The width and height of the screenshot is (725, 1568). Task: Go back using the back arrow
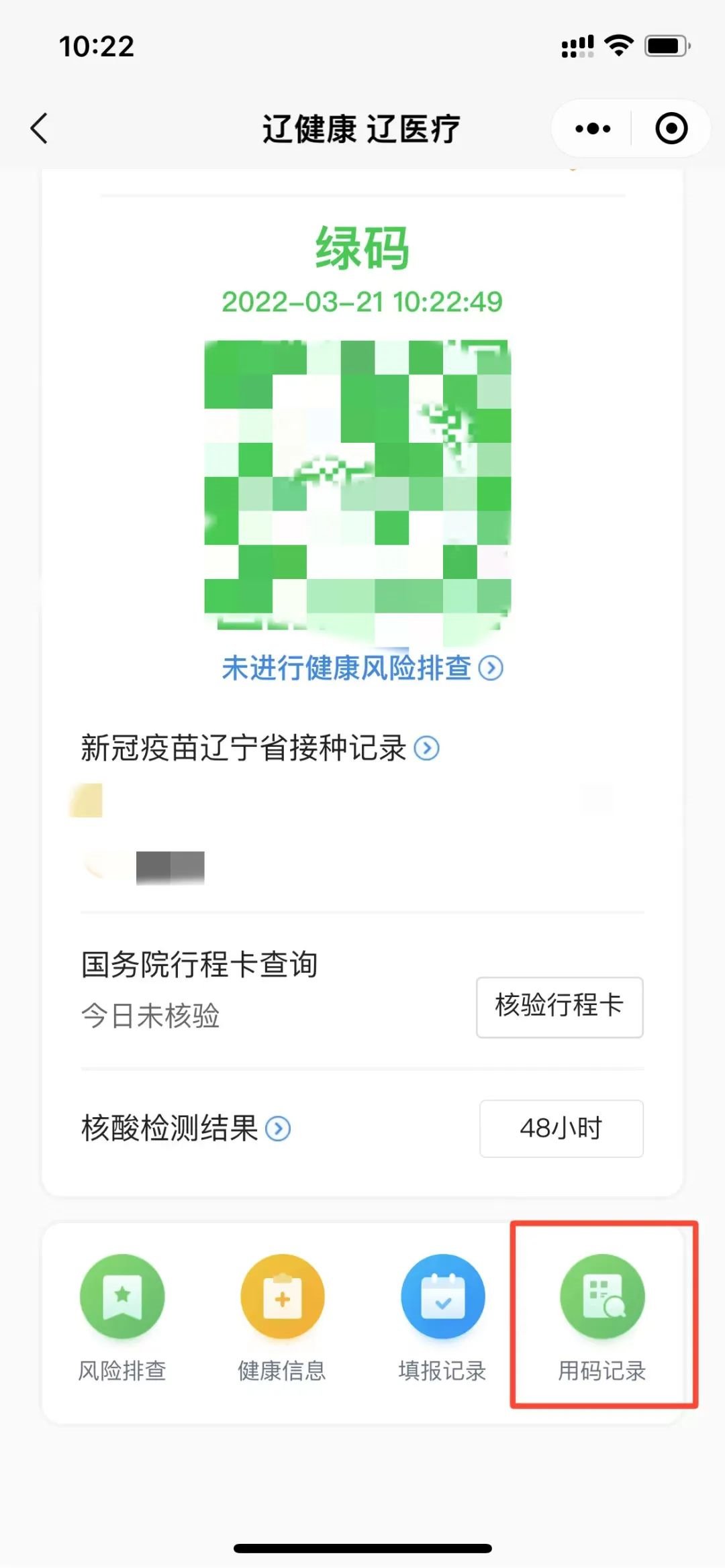pos(40,128)
